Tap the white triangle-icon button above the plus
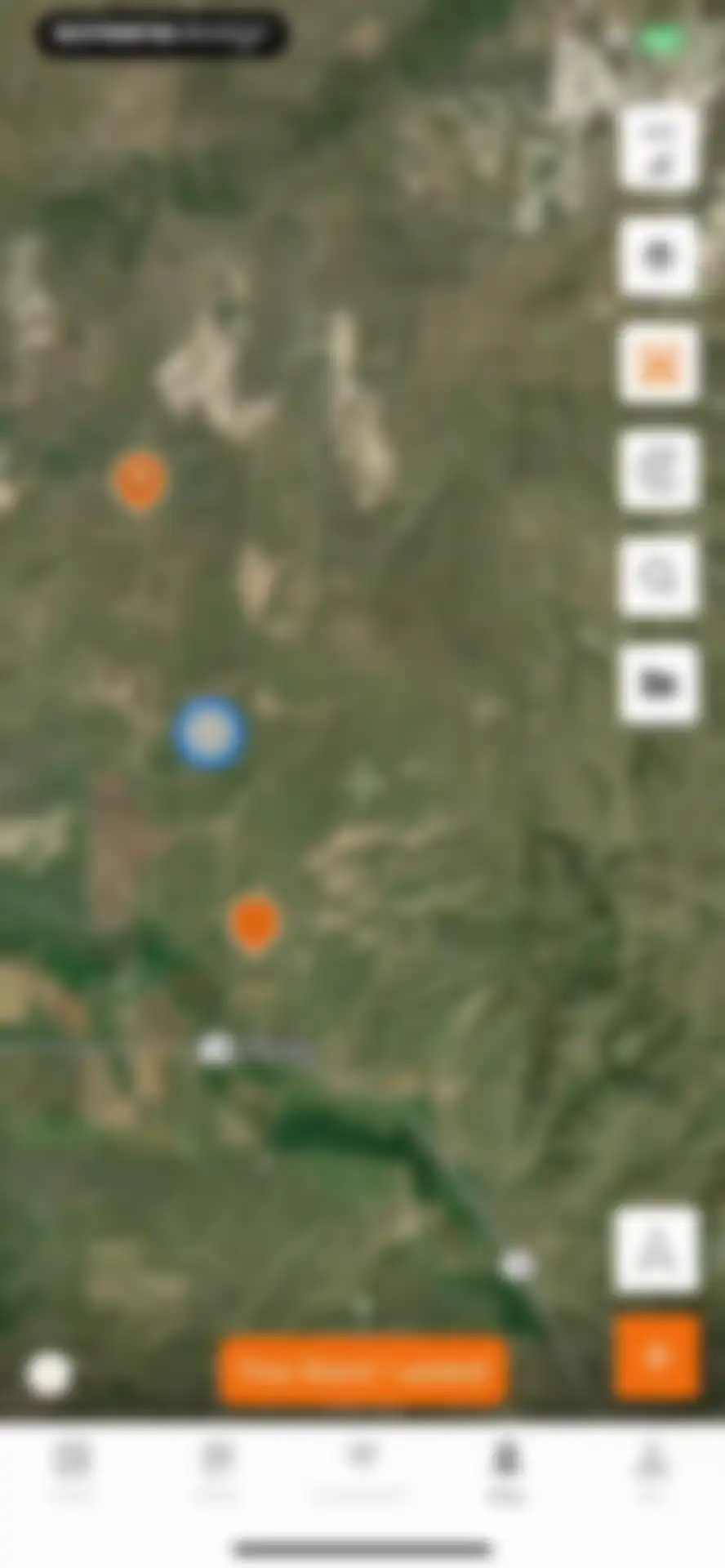The width and height of the screenshot is (725, 1568). [656, 1249]
